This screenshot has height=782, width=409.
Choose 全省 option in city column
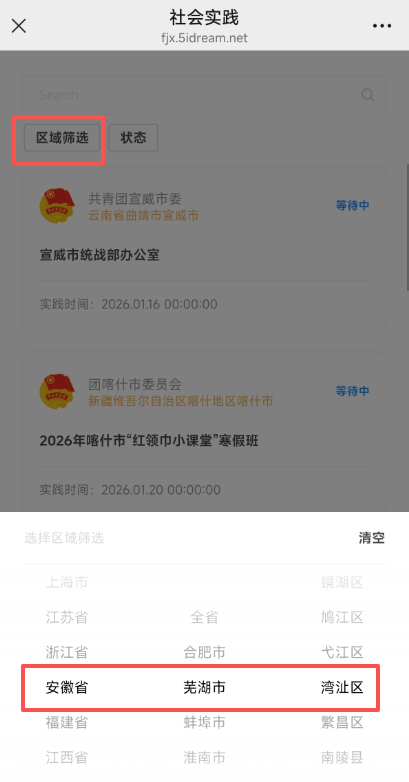pos(204,617)
